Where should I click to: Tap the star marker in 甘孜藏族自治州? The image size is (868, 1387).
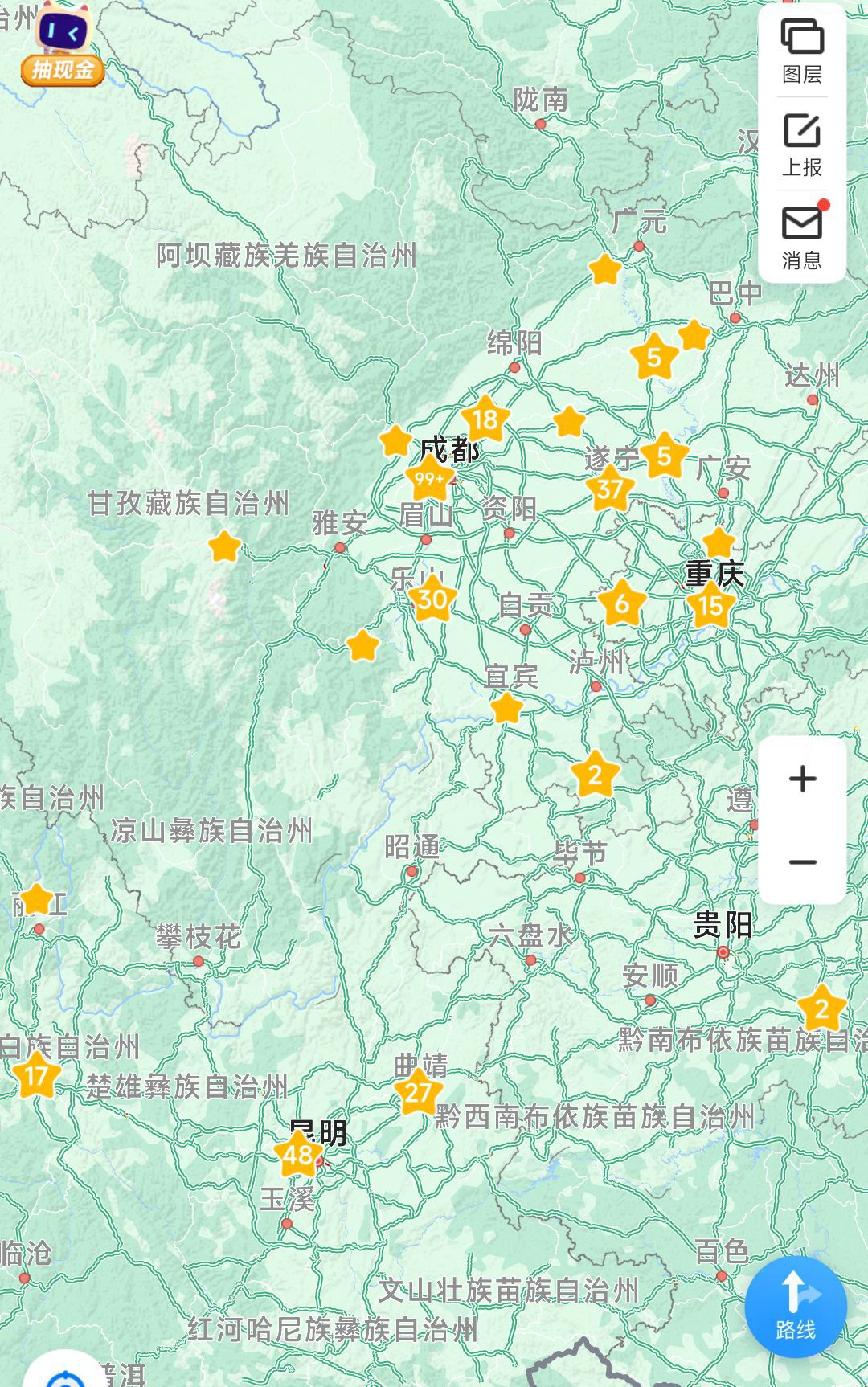[224, 546]
